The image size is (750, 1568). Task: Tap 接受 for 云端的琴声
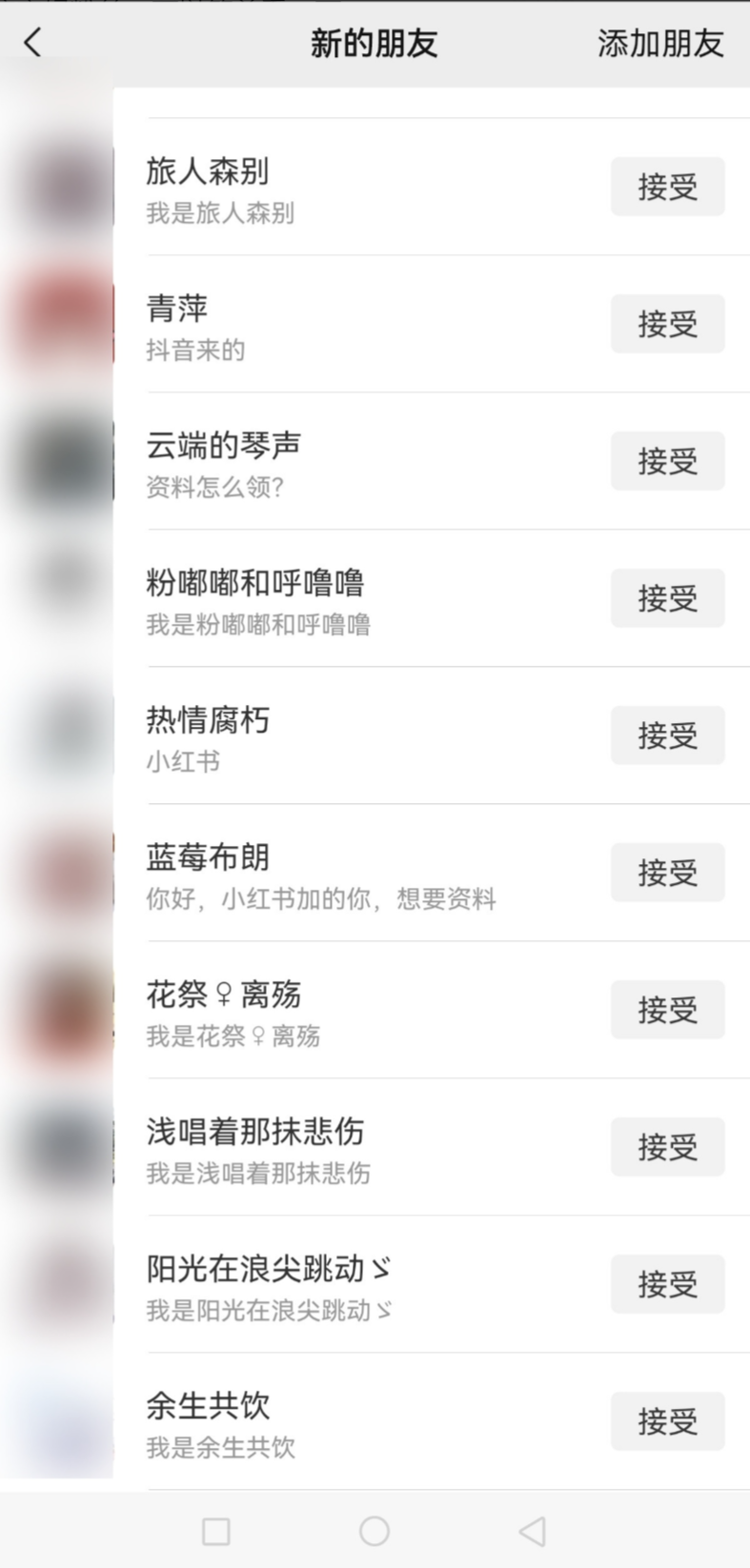tap(667, 462)
